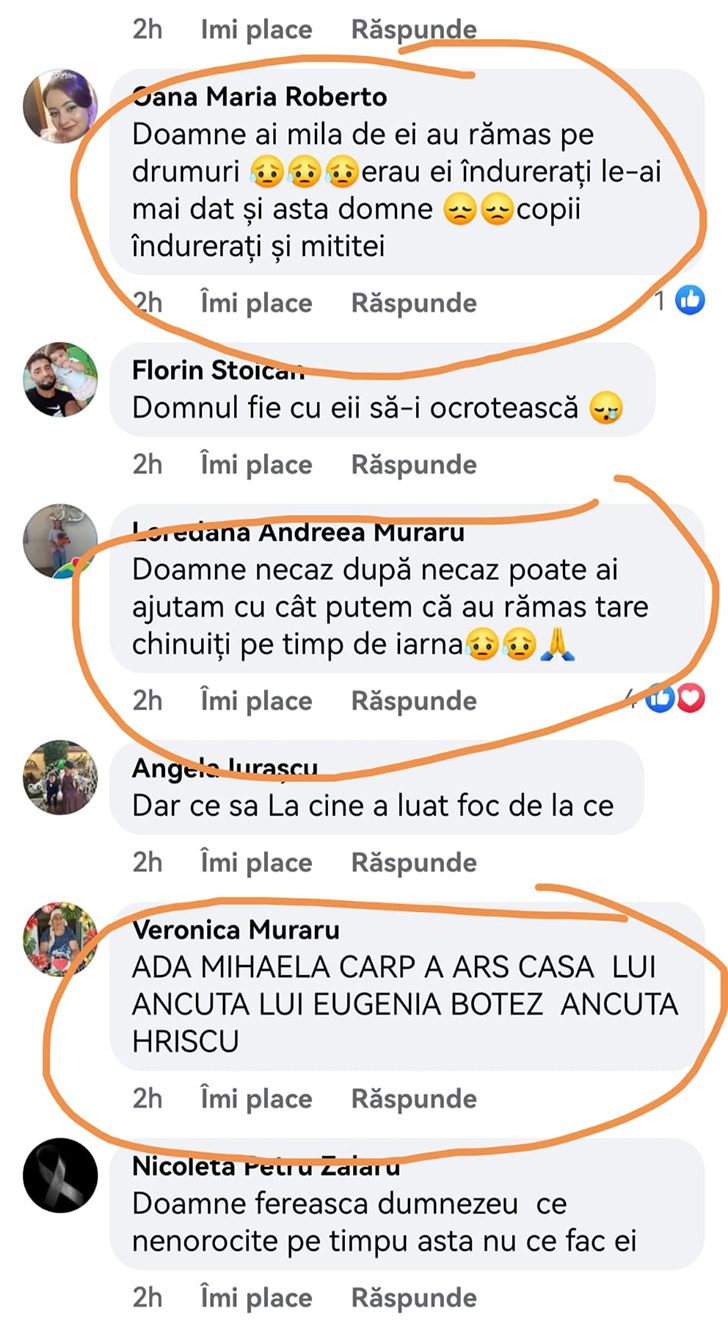View Veronica Muraru's profile name link
The width and height of the screenshot is (728, 1333).
point(236,930)
